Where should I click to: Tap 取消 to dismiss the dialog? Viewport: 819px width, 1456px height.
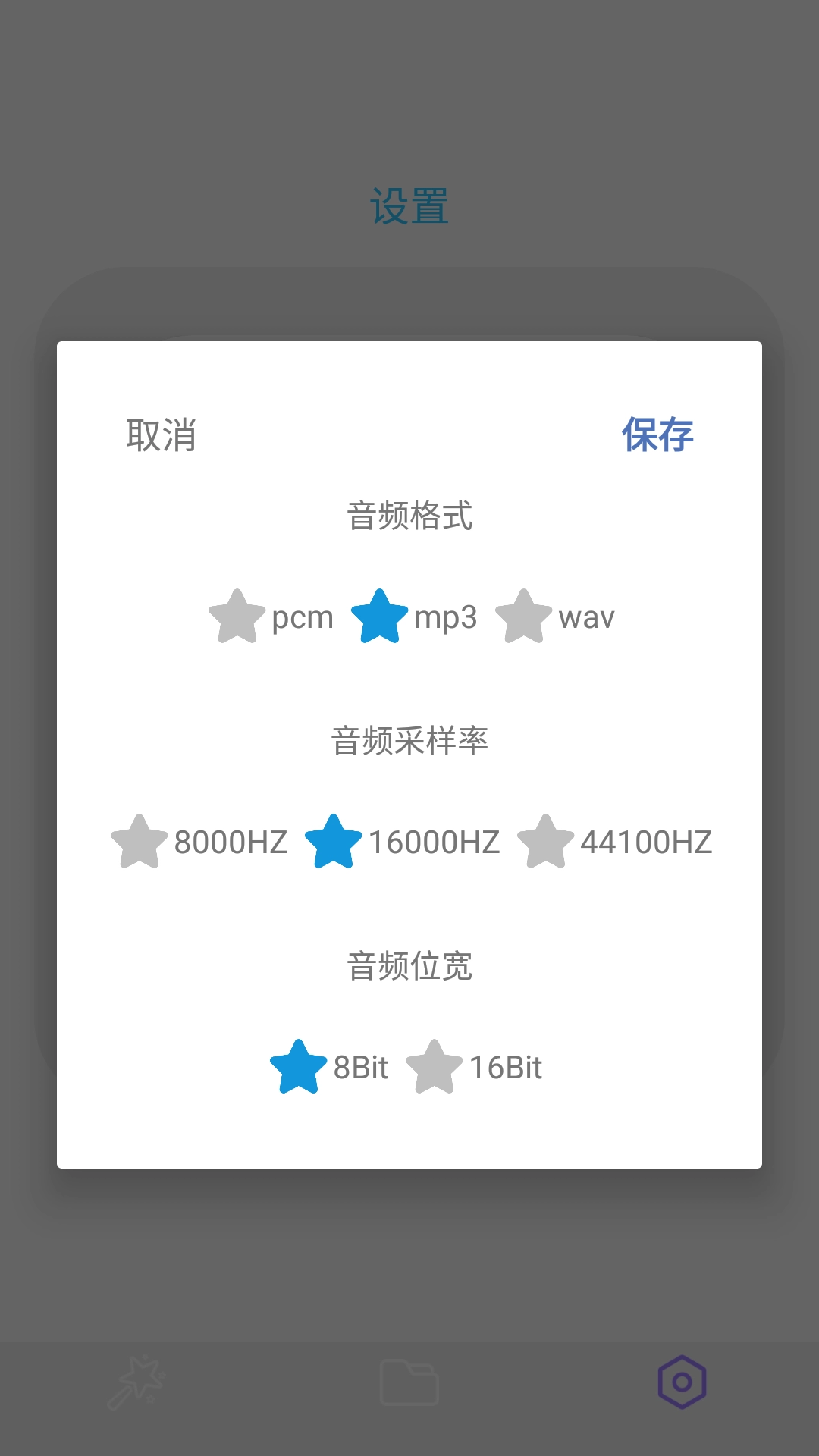[x=161, y=435]
